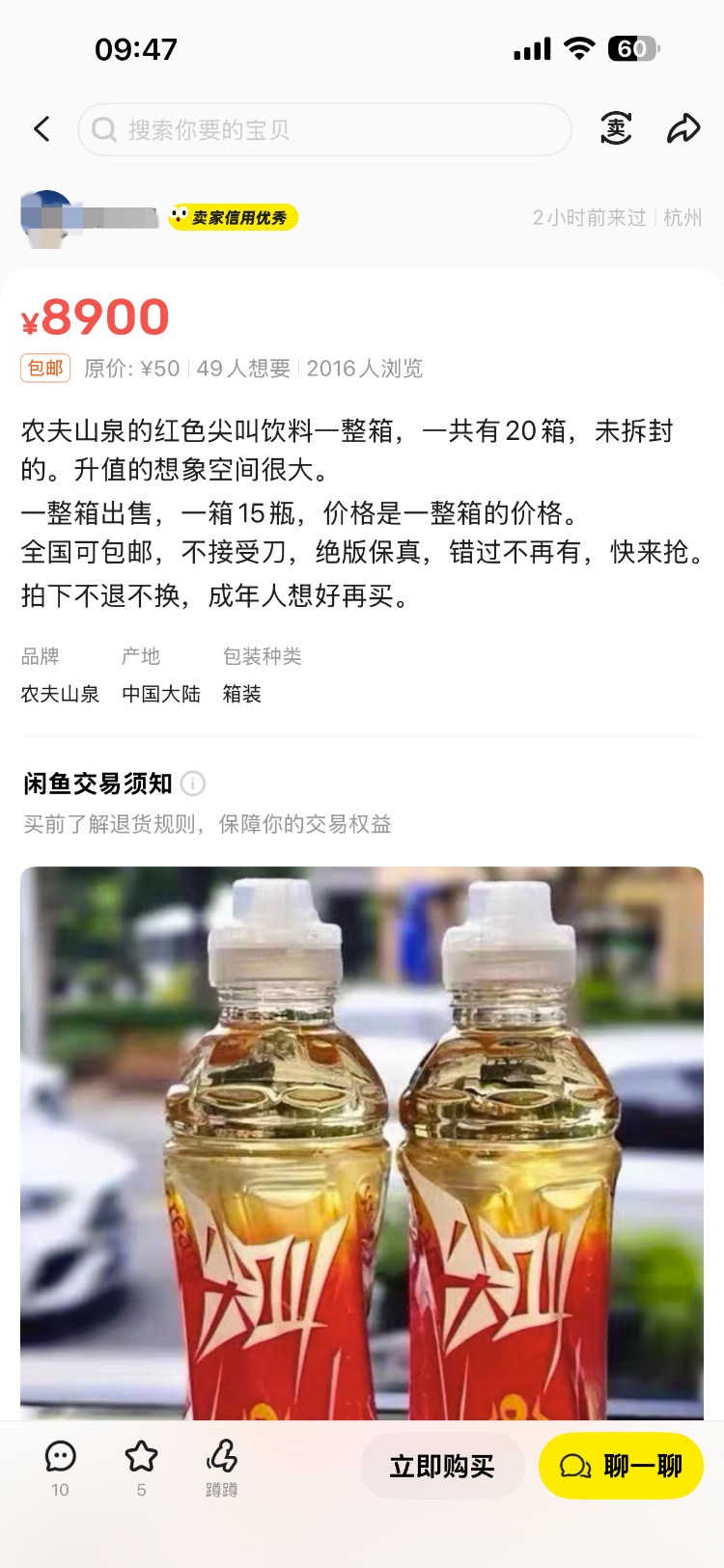Open the info icon next to 闲鱼交易须知

pyautogui.click(x=193, y=784)
